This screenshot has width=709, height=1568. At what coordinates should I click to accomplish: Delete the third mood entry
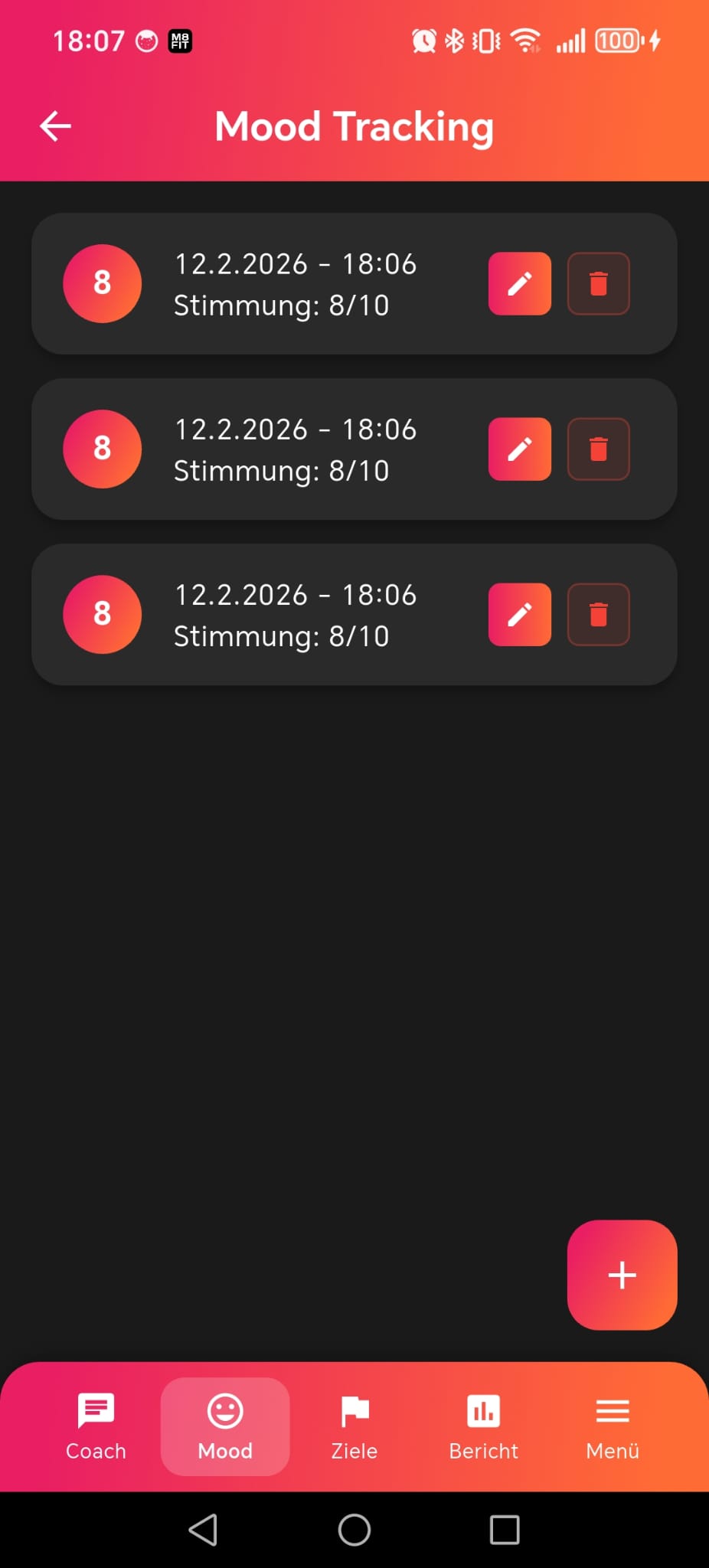(598, 615)
